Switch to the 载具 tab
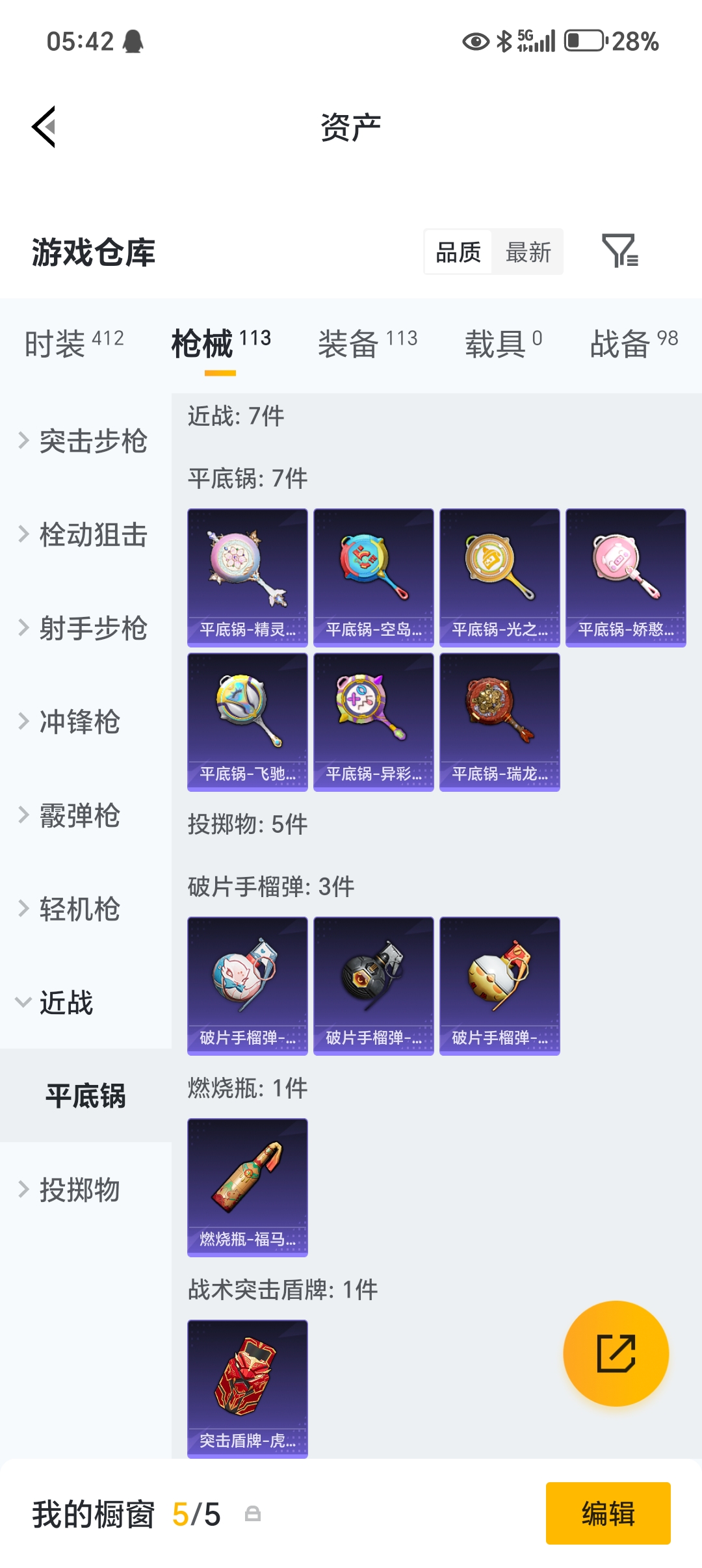Image resolution: width=702 pixels, height=1568 pixels. pos(502,343)
